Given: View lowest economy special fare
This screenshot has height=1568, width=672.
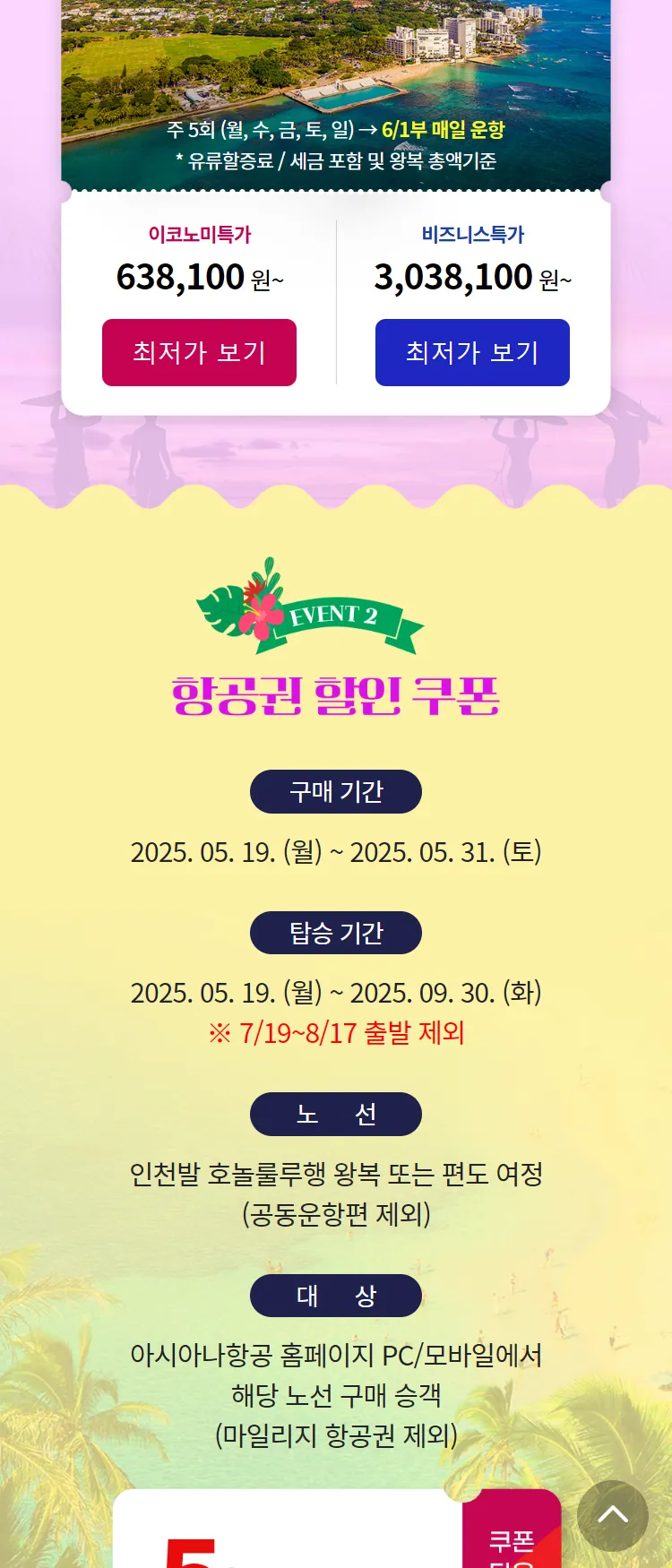Looking at the screenshot, I should coord(199,352).
